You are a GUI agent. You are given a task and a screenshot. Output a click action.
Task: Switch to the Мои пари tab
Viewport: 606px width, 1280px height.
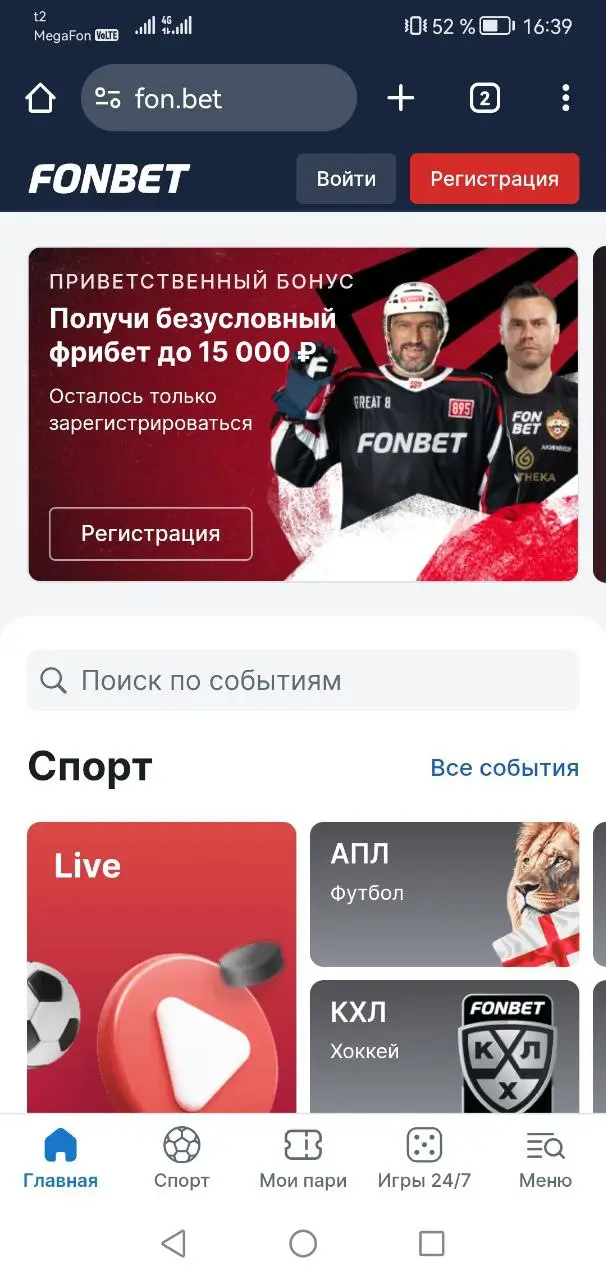click(303, 1158)
